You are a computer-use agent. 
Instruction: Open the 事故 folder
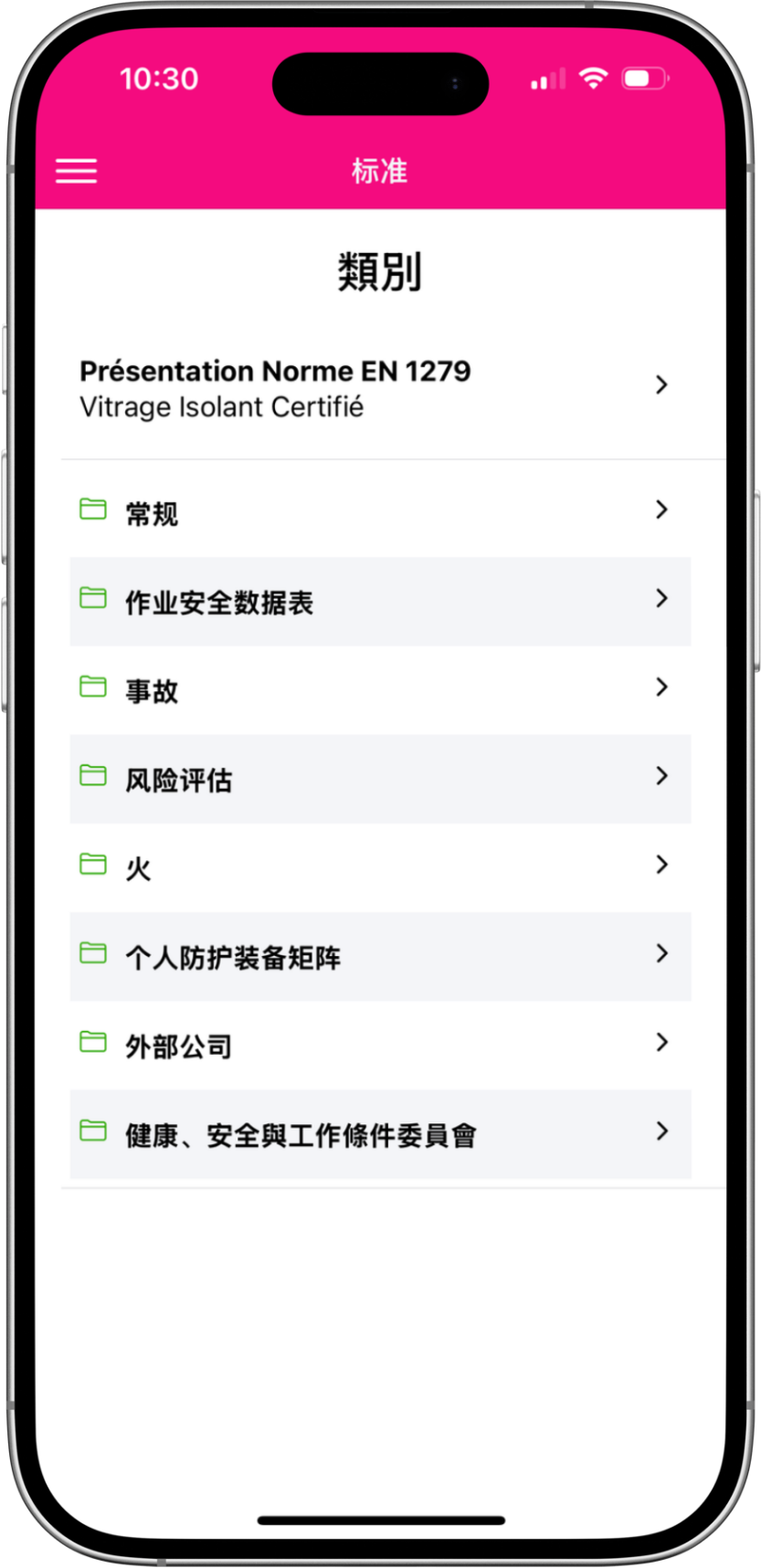pyautogui.click(x=379, y=690)
